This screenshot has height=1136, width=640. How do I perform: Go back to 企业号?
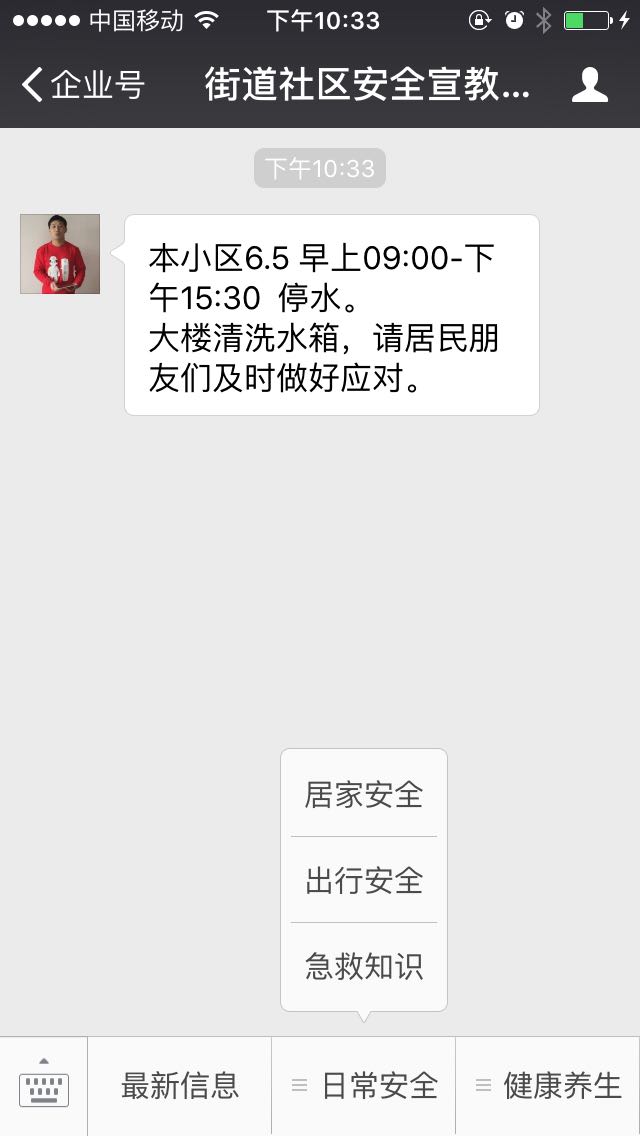(82, 85)
